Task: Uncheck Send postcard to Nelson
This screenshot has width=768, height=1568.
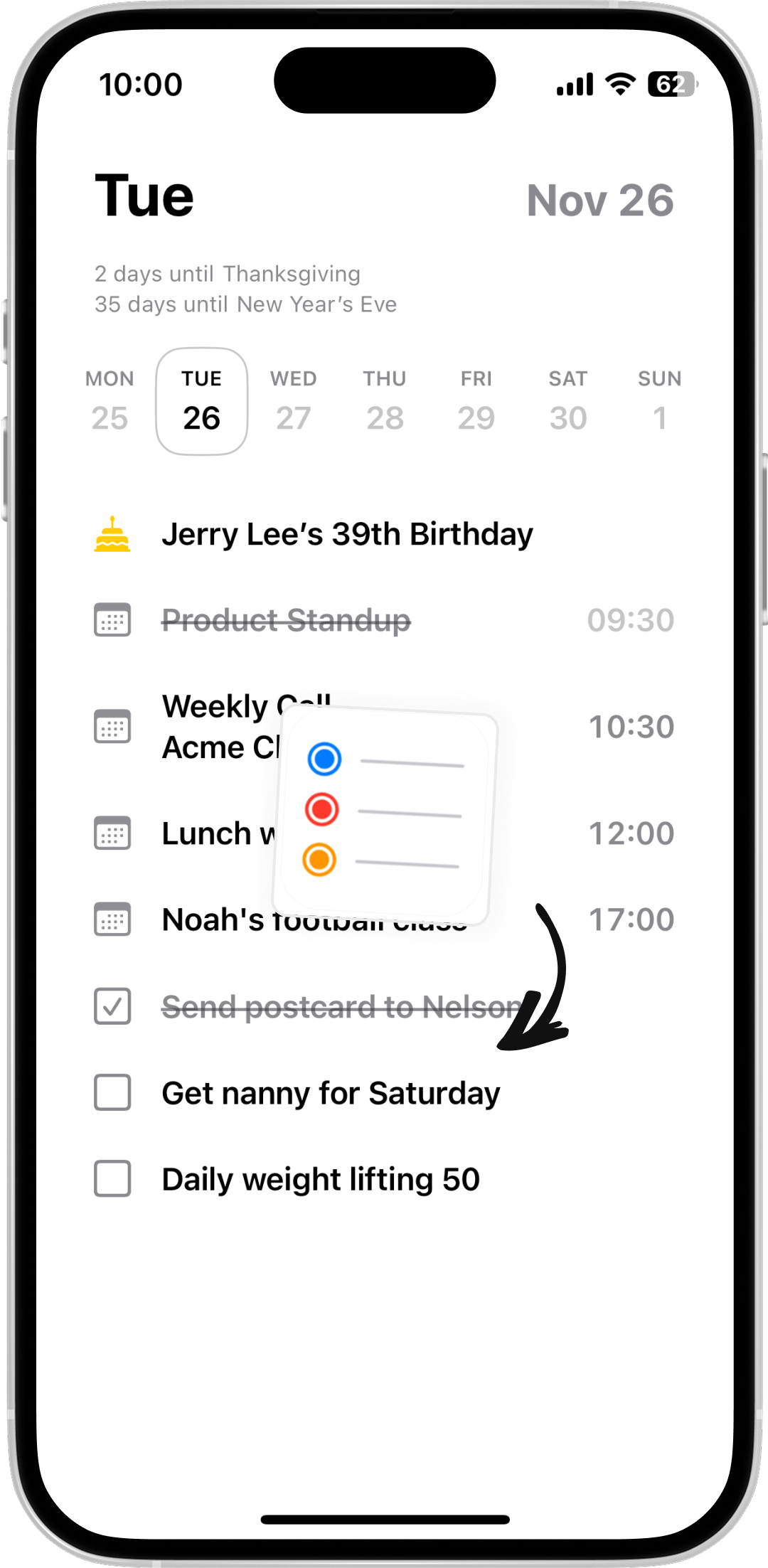Action: [x=112, y=1008]
